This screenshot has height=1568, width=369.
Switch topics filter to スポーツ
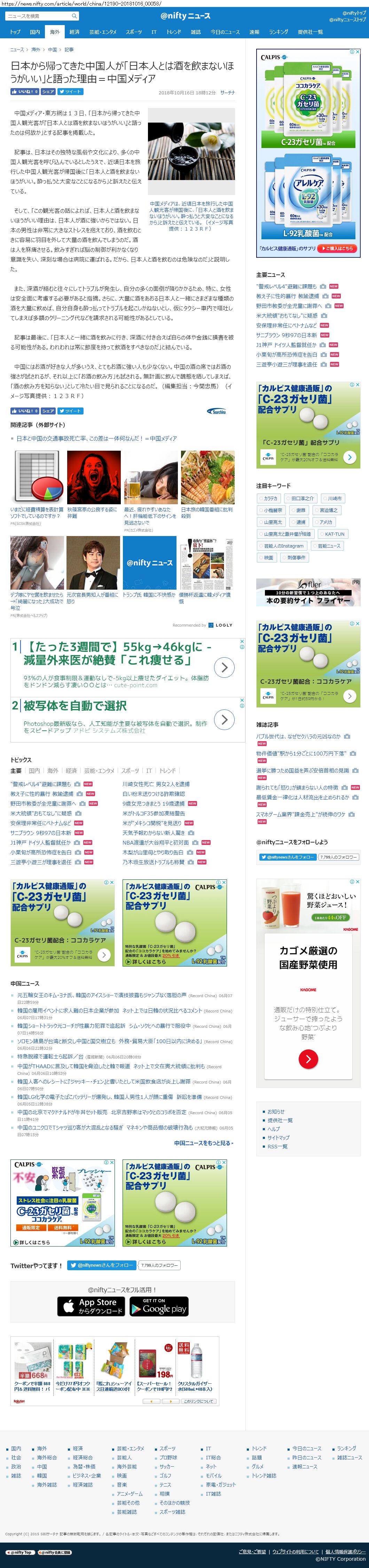(130, 771)
